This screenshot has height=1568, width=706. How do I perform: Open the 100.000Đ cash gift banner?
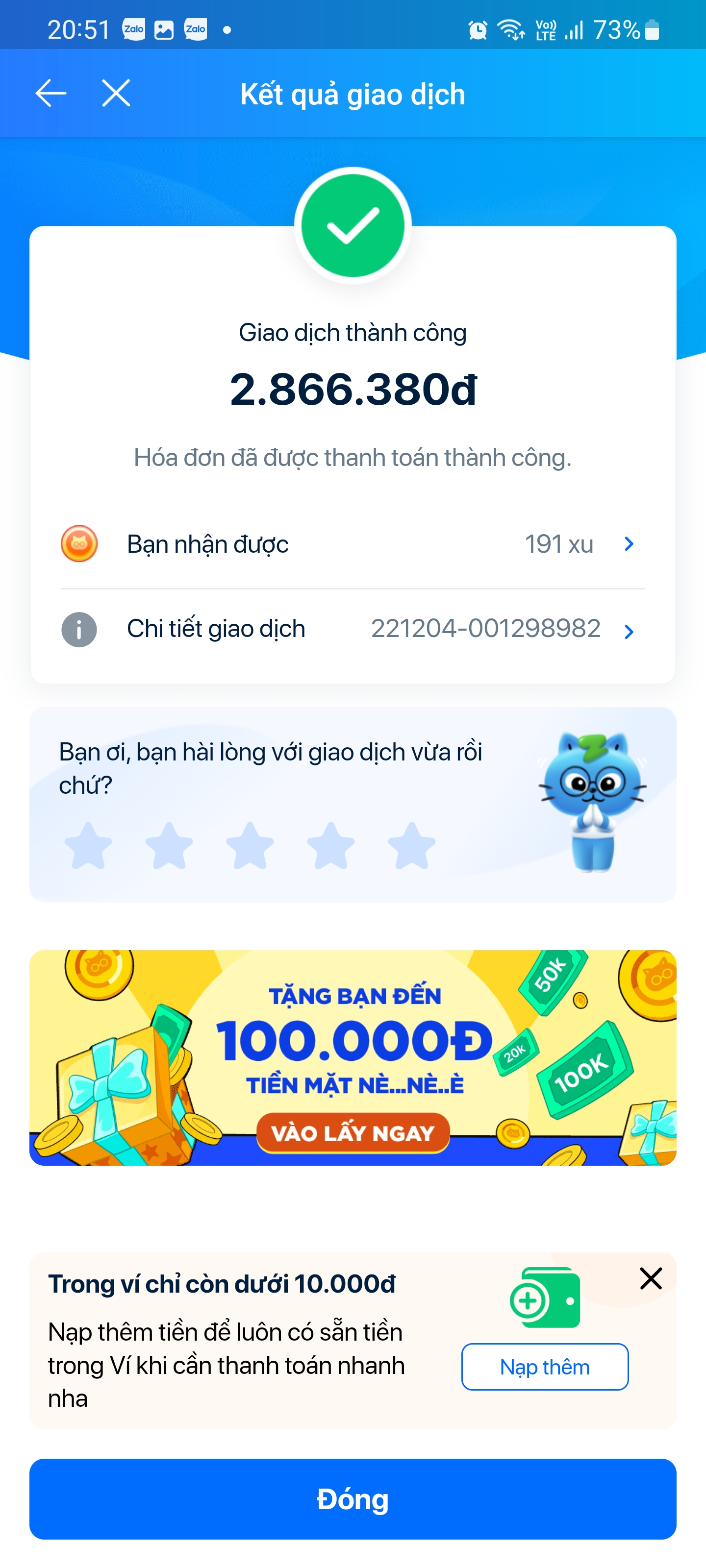pyautogui.click(x=352, y=1057)
